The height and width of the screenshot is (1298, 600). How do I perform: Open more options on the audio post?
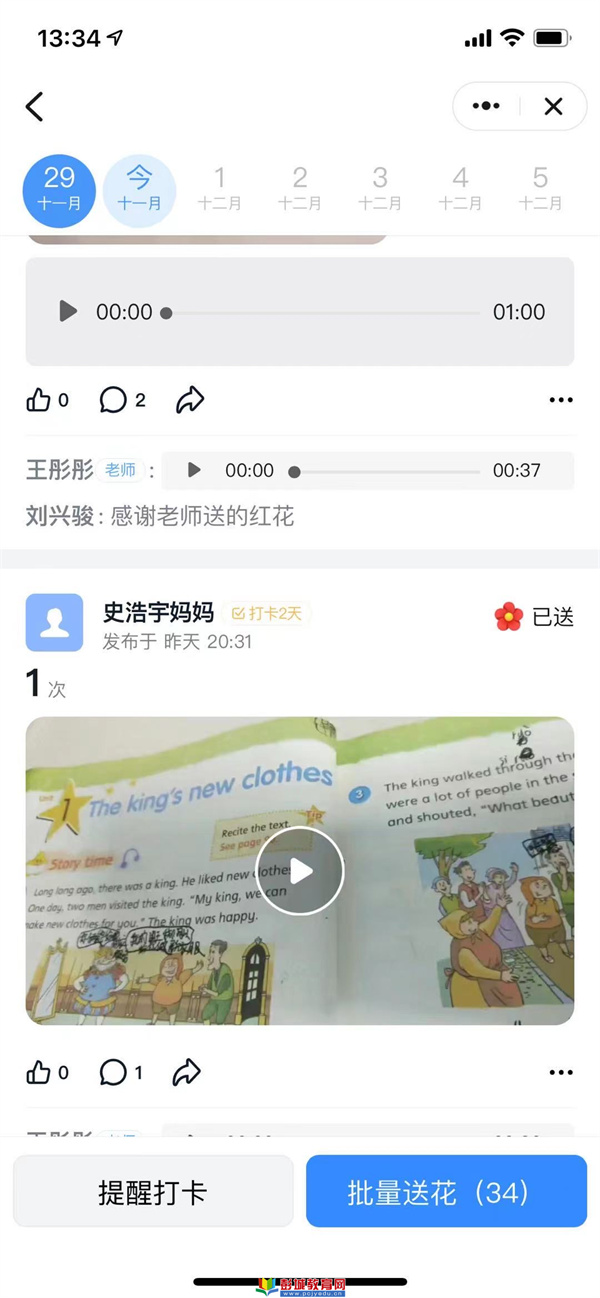pos(561,400)
